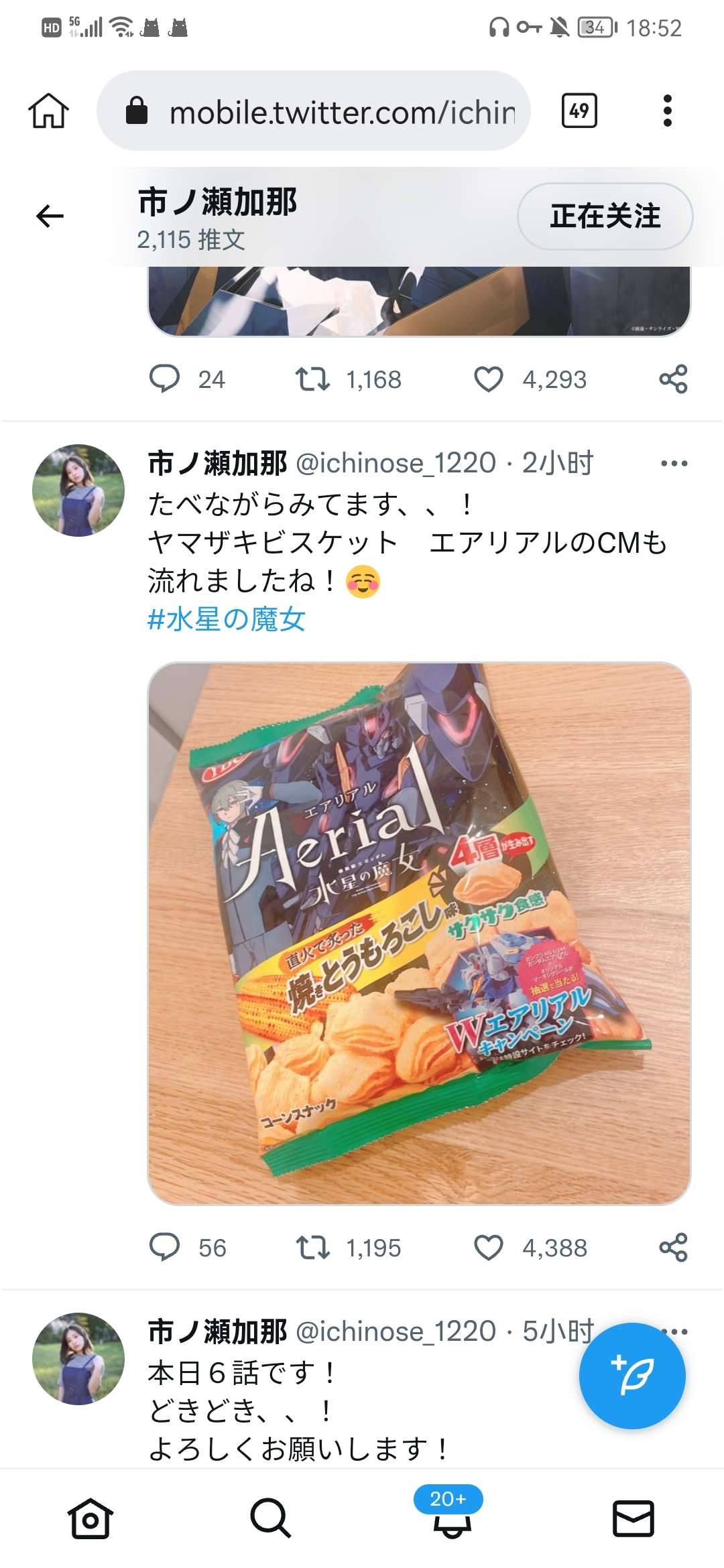Viewport: 724px width, 1568px height.
Task: Open the #水星の魔女 hashtag
Action: click(227, 619)
